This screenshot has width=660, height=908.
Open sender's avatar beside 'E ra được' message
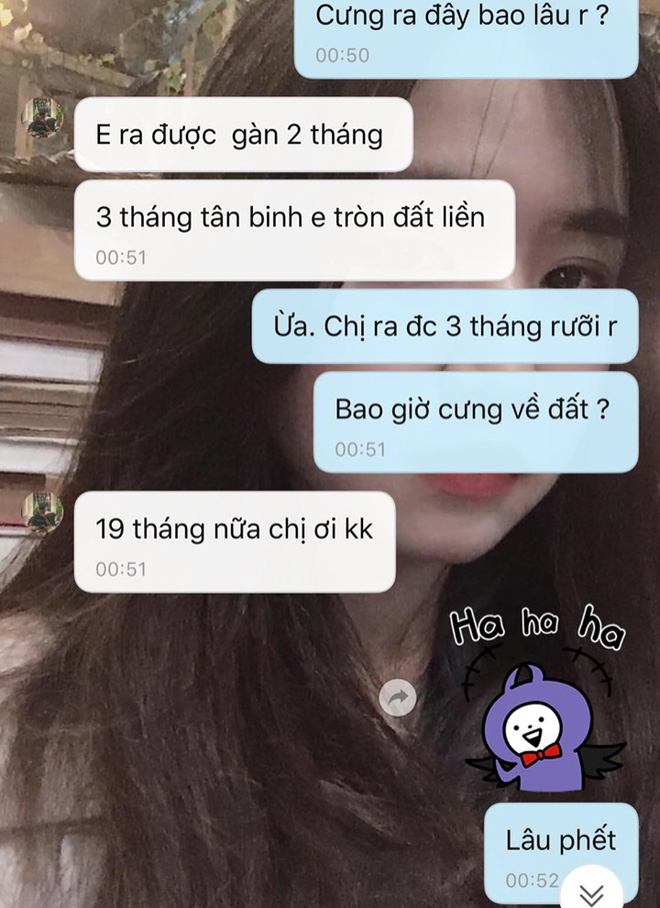(43, 117)
